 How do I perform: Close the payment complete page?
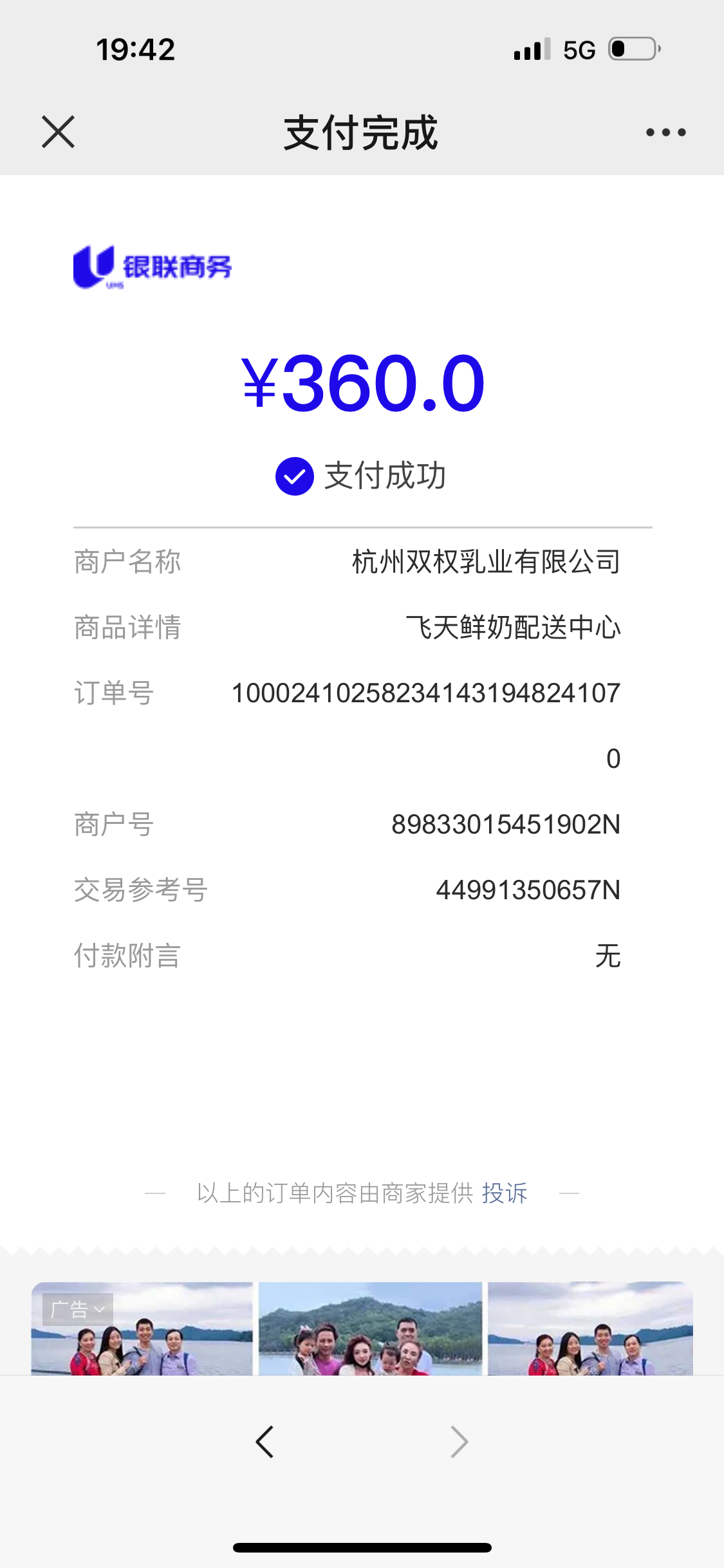coord(58,132)
